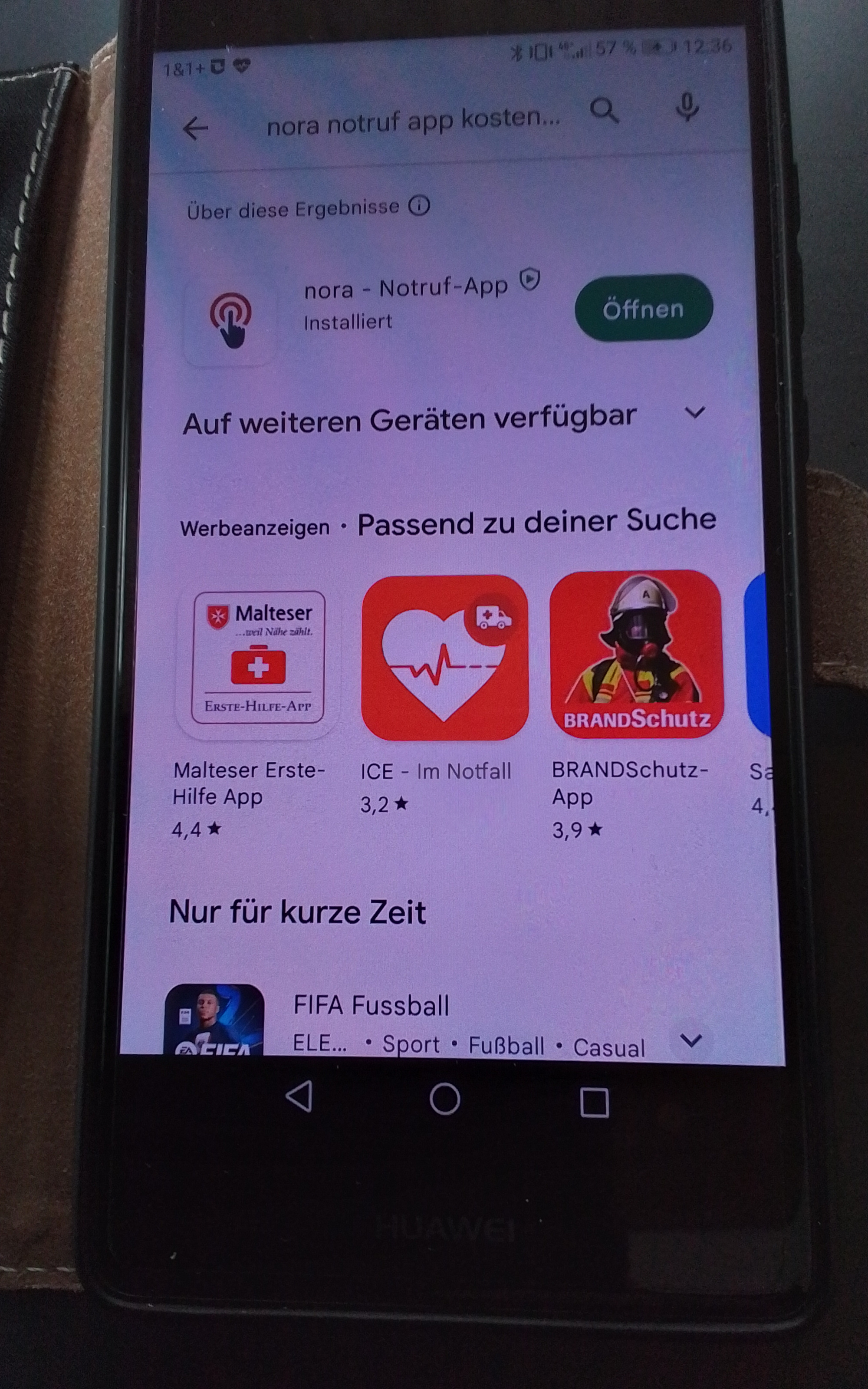Screen dimensions: 868x1389
Task: Start voice search with the microphone
Action: 687,106
